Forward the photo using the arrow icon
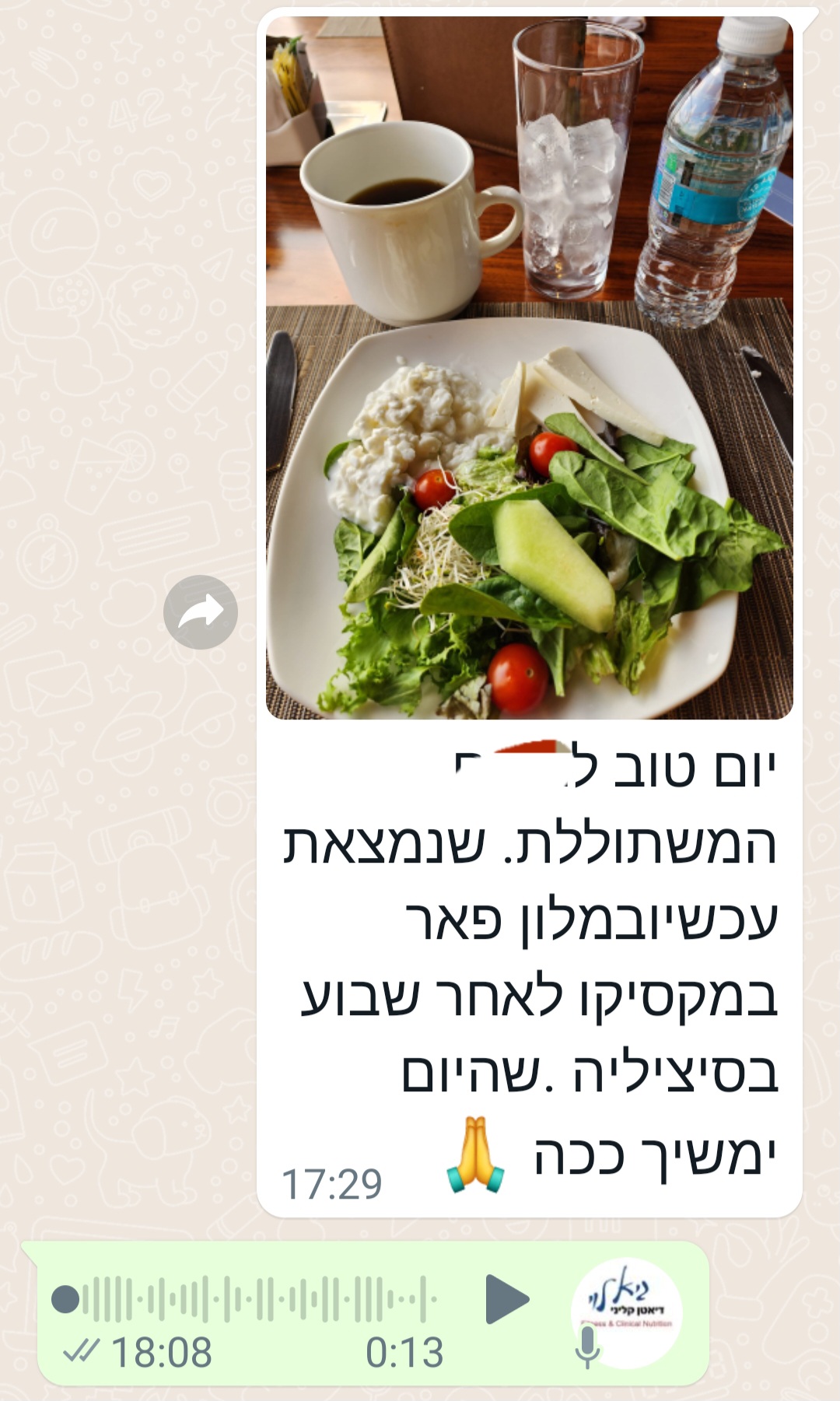Viewport: 840px width, 1401px height. (x=201, y=612)
